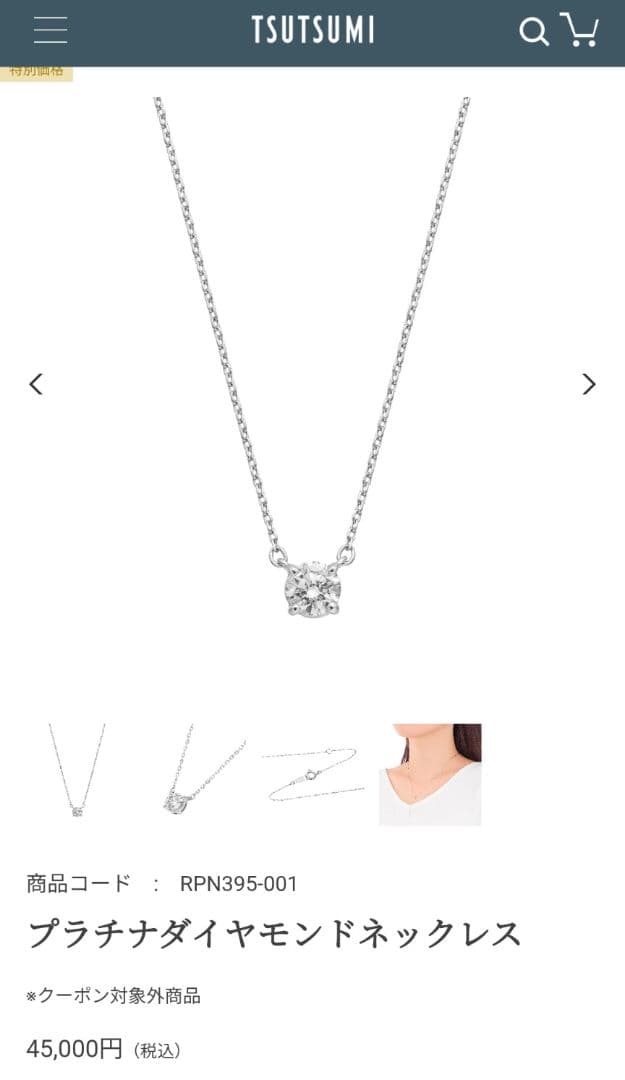Image resolution: width=625 pixels, height=1080 pixels.
Task: Select the first necklace thumbnail
Action: [x=77, y=774]
